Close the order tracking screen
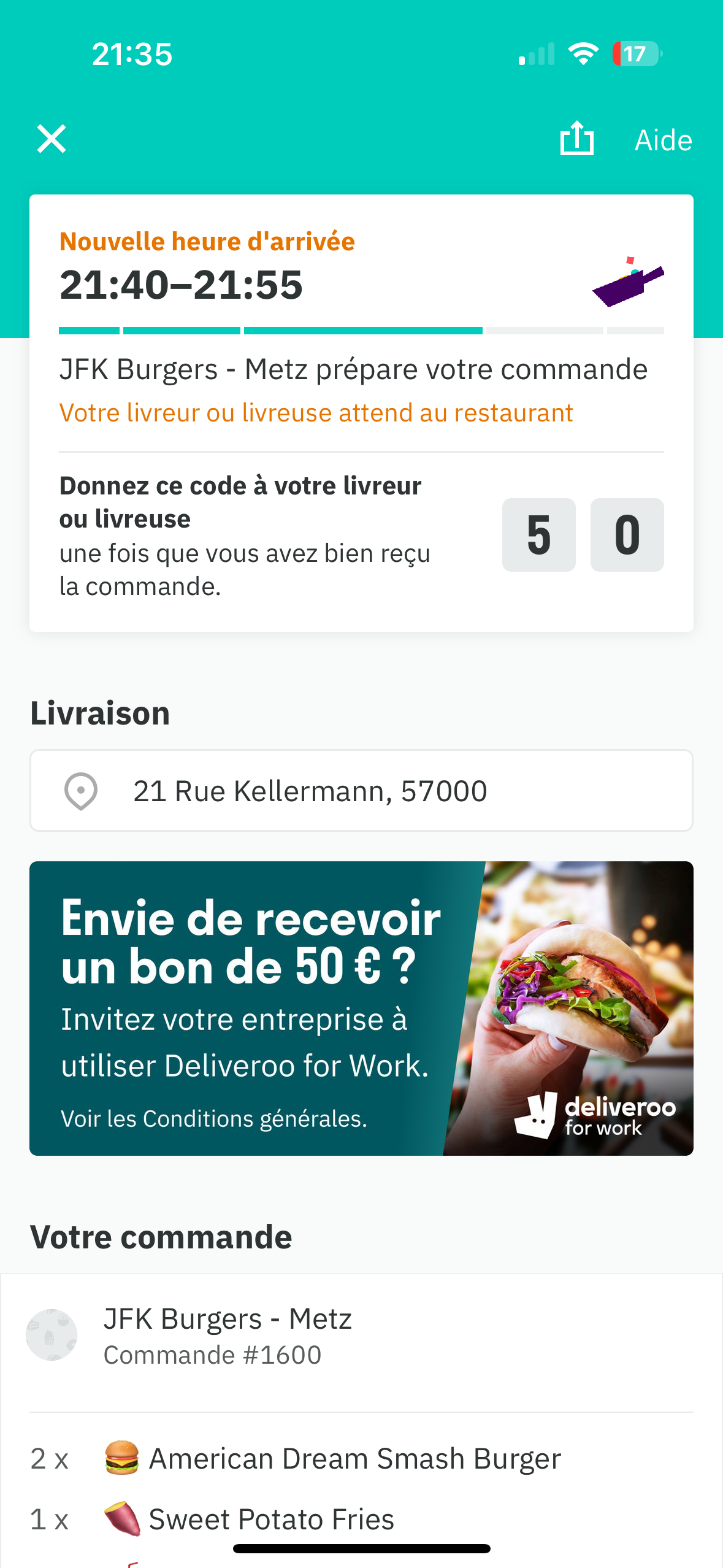The height and width of the screenshot is (1568, 723). click(52, 139)
